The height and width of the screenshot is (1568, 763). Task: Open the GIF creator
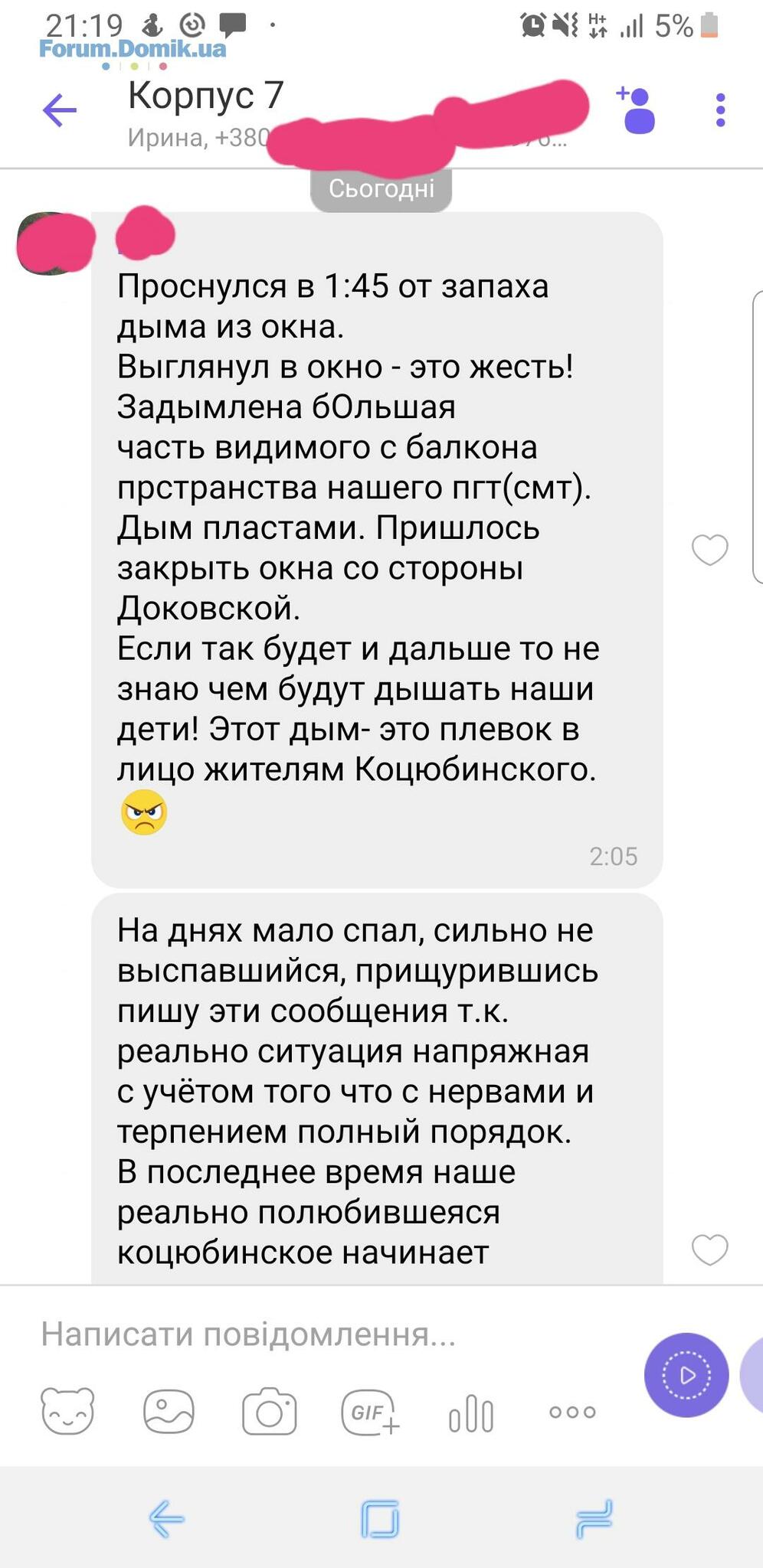[x=370, y=1411]
